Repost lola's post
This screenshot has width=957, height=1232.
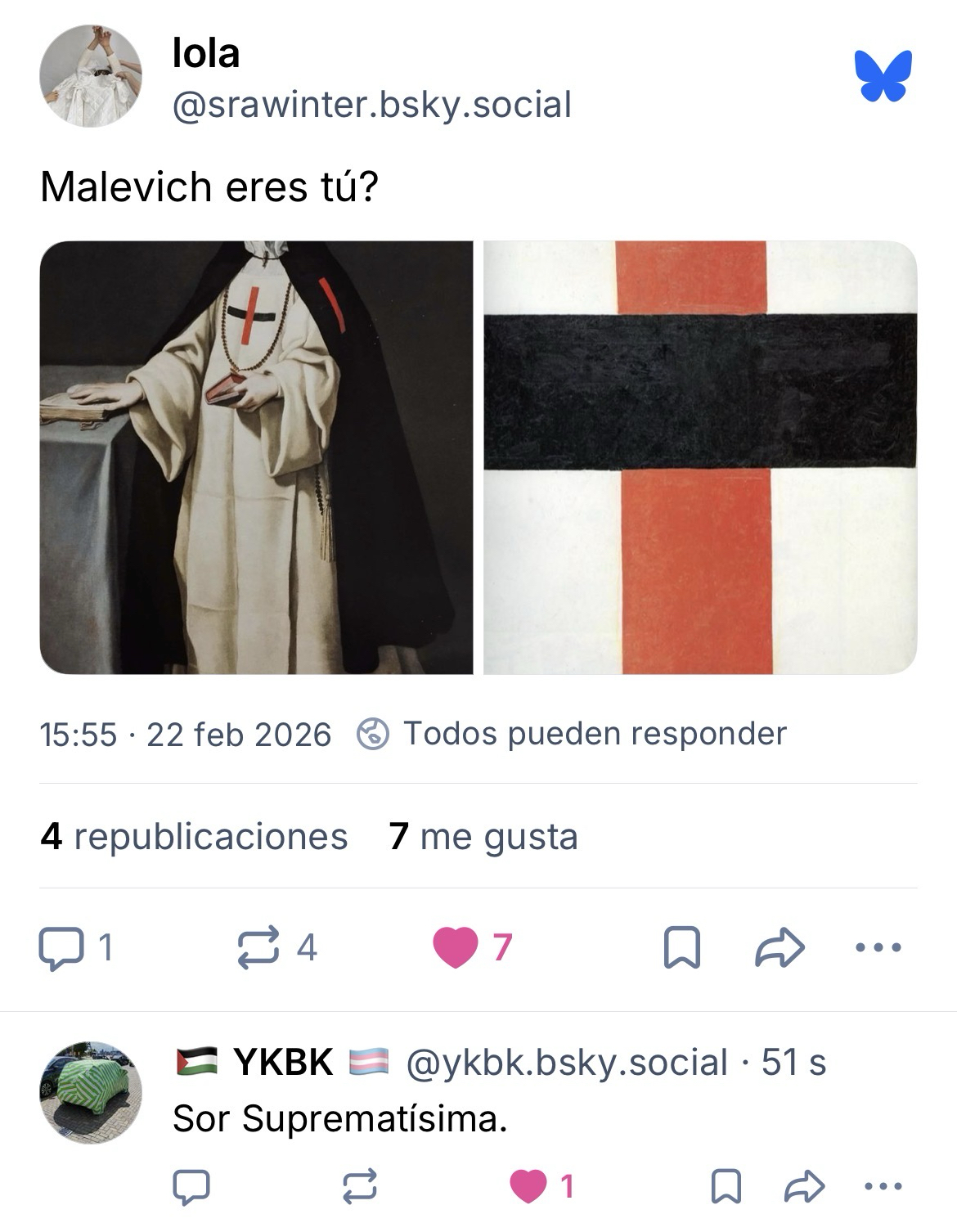click(258, 947)
